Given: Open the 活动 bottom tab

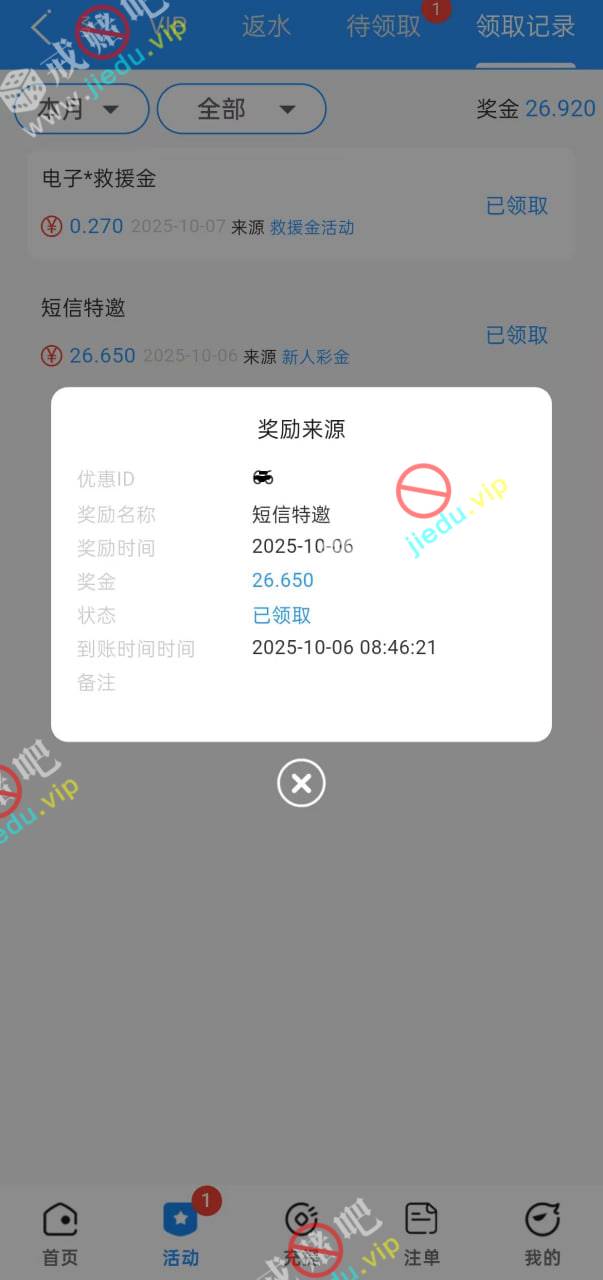Looking at the screenshot, I should tap(181, 1234).
